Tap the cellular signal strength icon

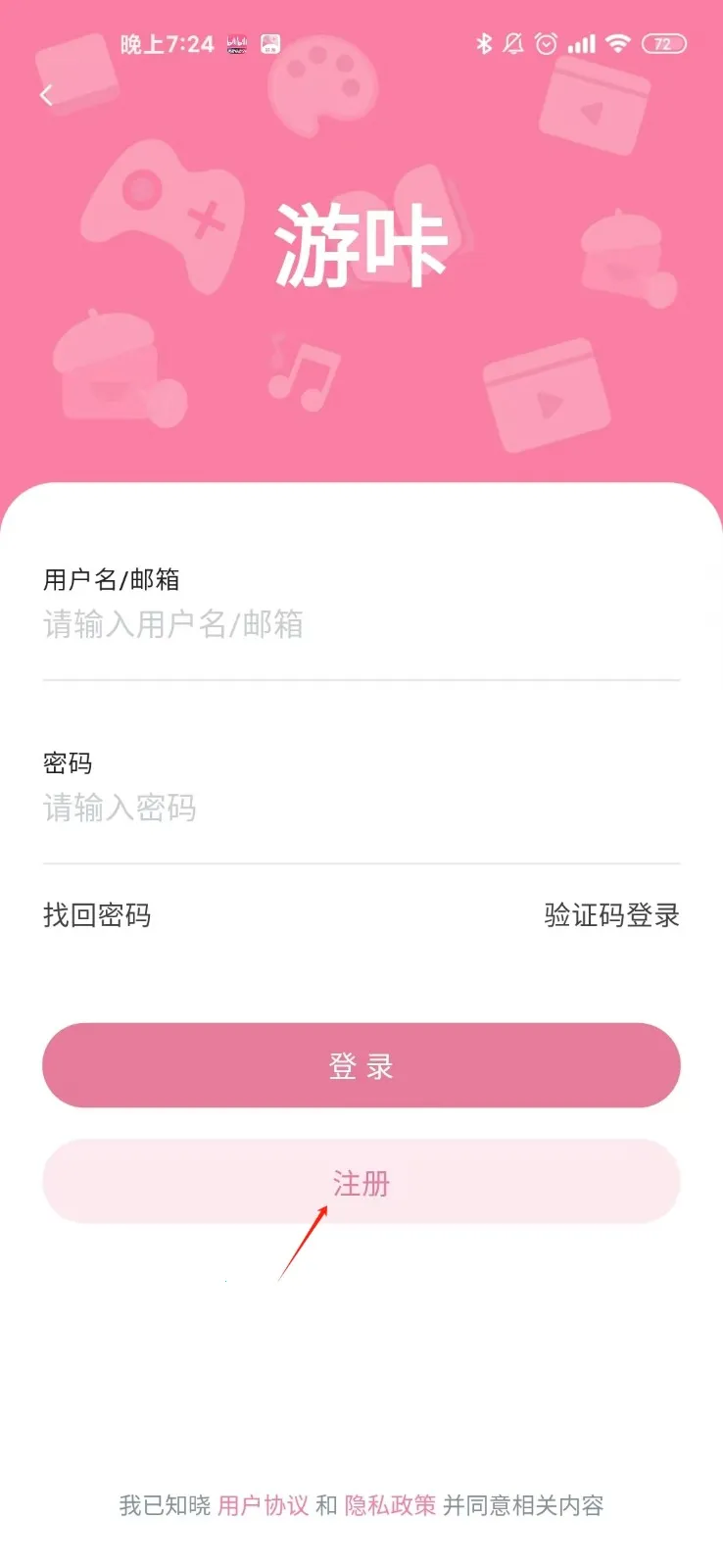[x=584, y=43]
